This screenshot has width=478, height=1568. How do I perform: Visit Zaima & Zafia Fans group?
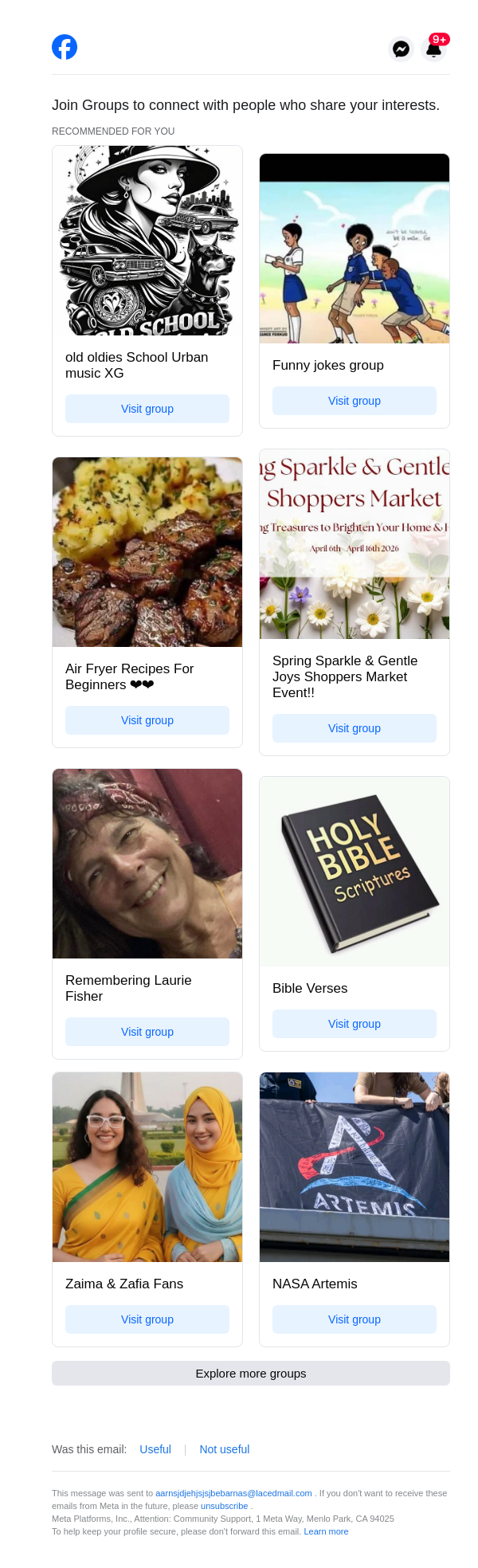(147, 1319)
